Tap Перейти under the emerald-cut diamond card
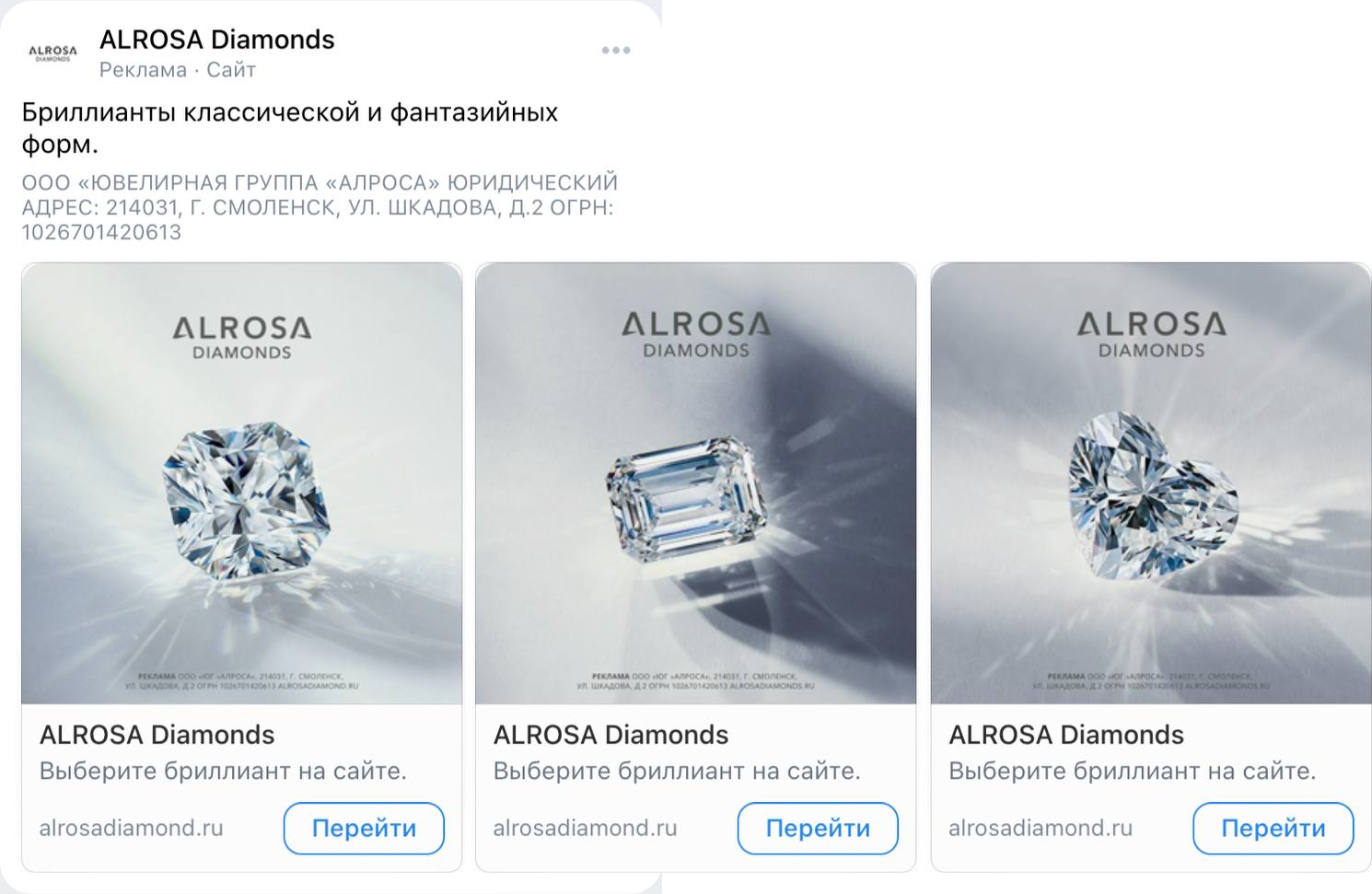The image size is (1372, 894). coord(818,828)
